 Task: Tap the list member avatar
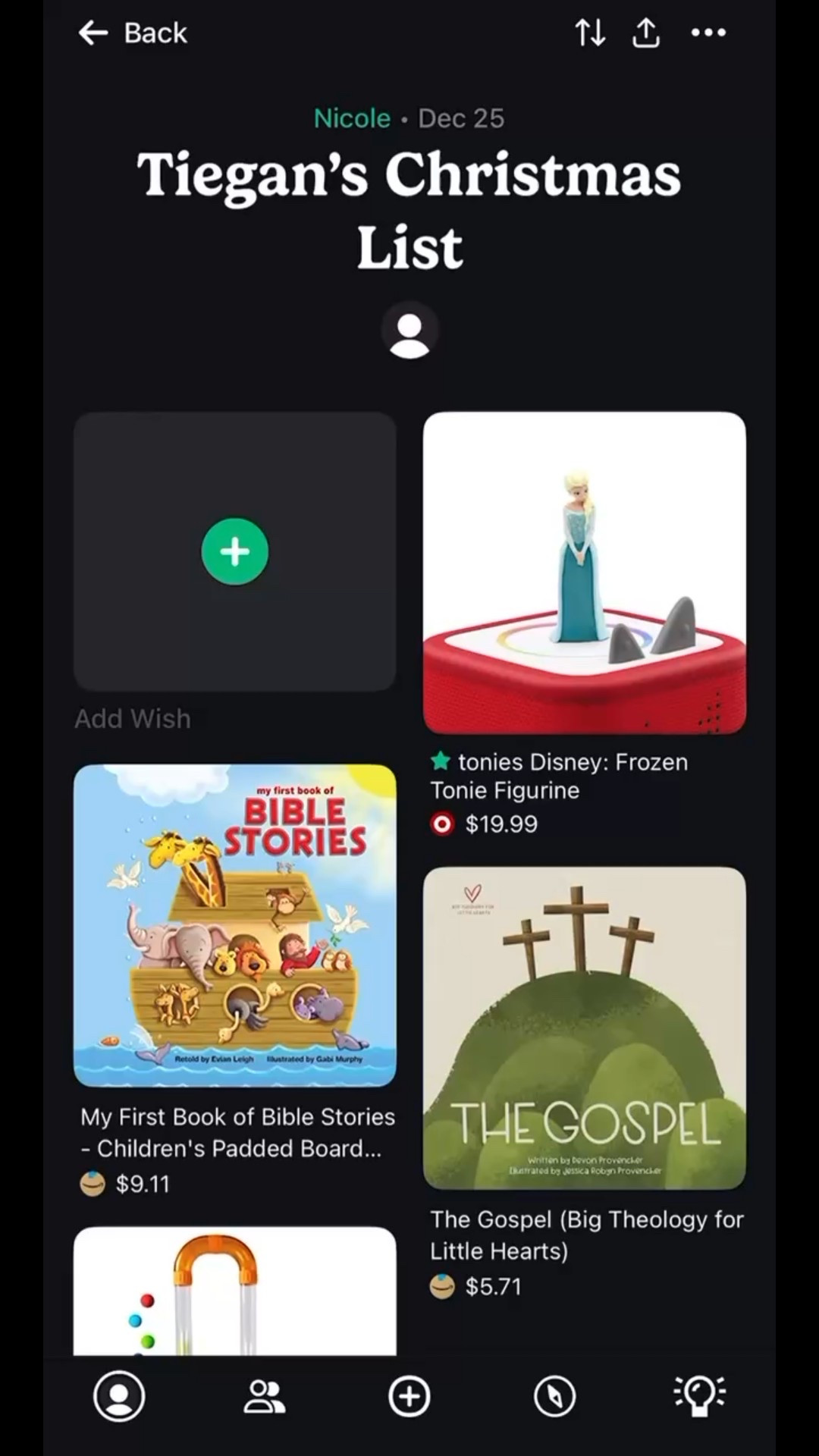[409, 331]
